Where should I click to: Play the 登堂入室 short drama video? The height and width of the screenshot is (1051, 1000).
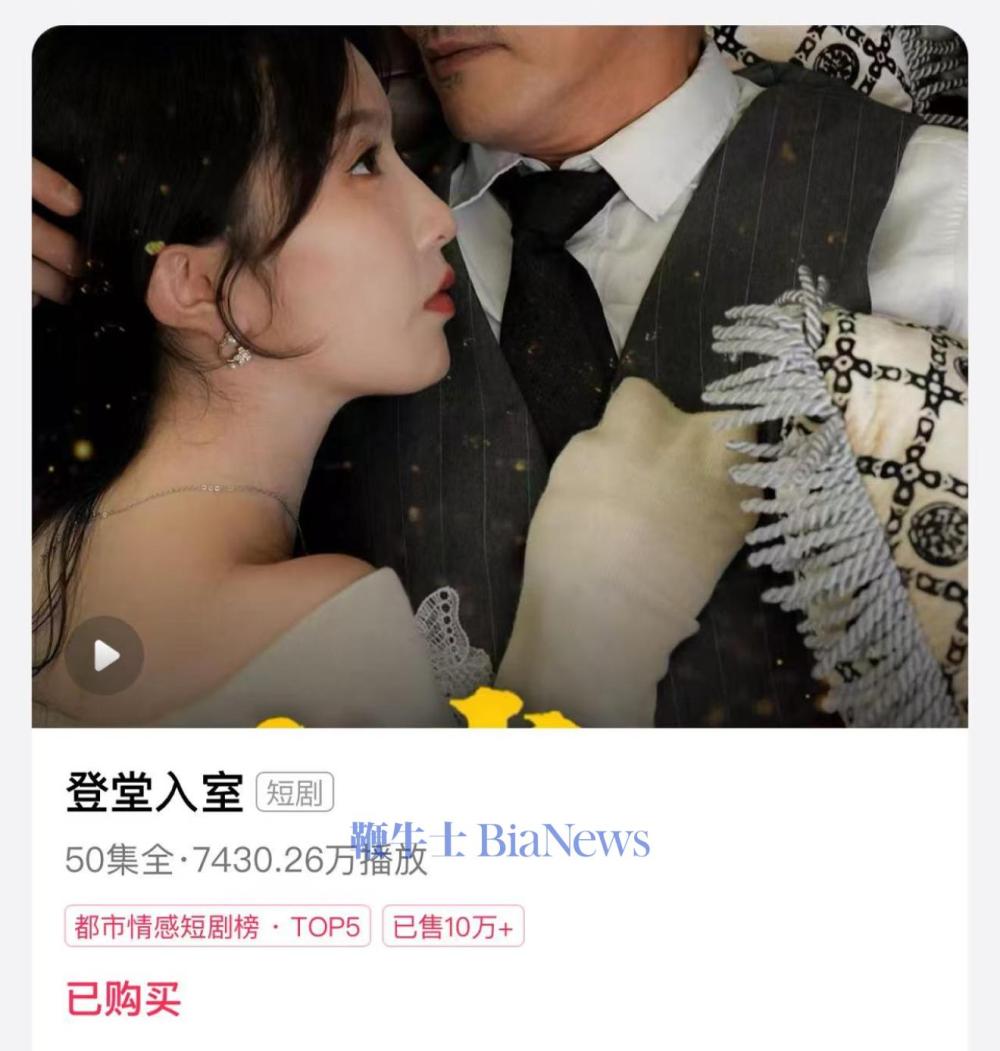click(x=105, y=656)
